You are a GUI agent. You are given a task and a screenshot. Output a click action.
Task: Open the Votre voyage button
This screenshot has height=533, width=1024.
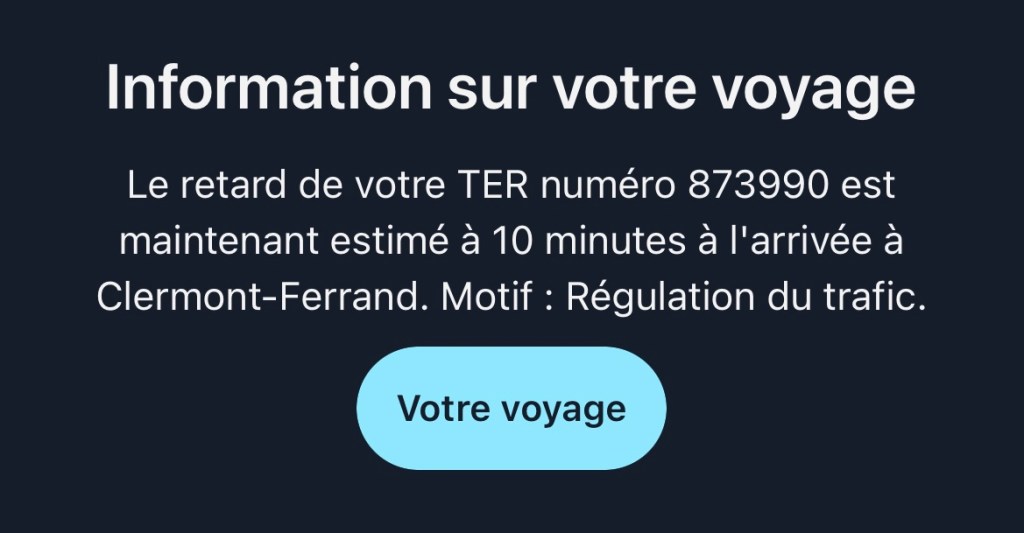[x=511, y=408]
